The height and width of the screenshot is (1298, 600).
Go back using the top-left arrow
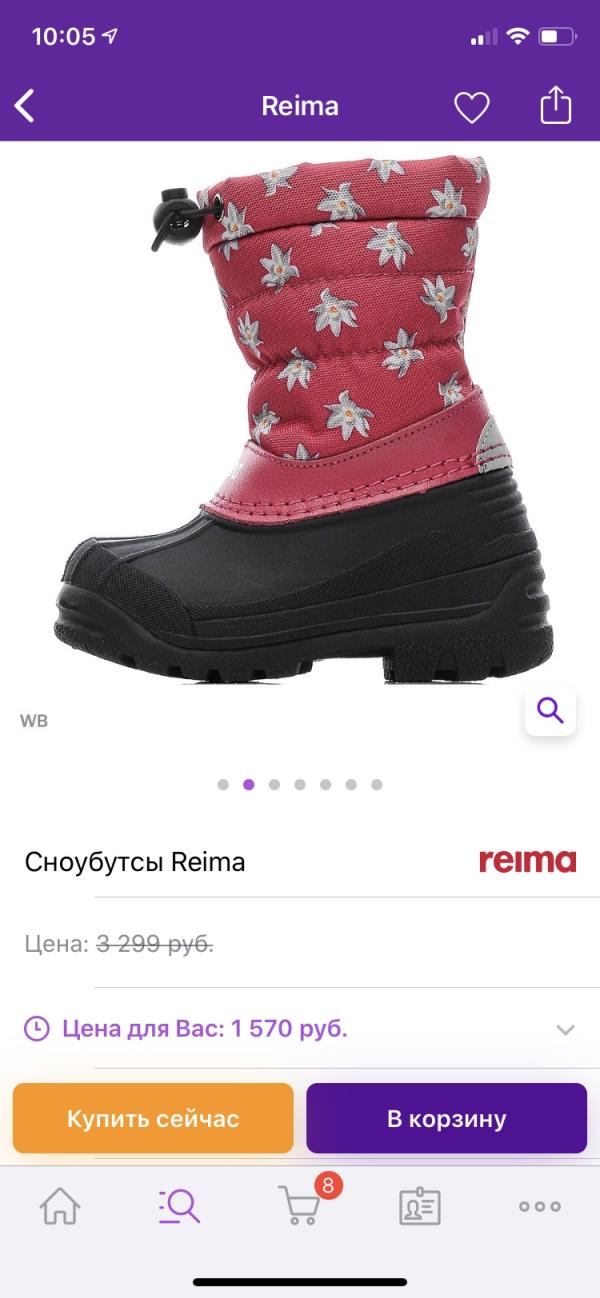[x=25, y=106]
